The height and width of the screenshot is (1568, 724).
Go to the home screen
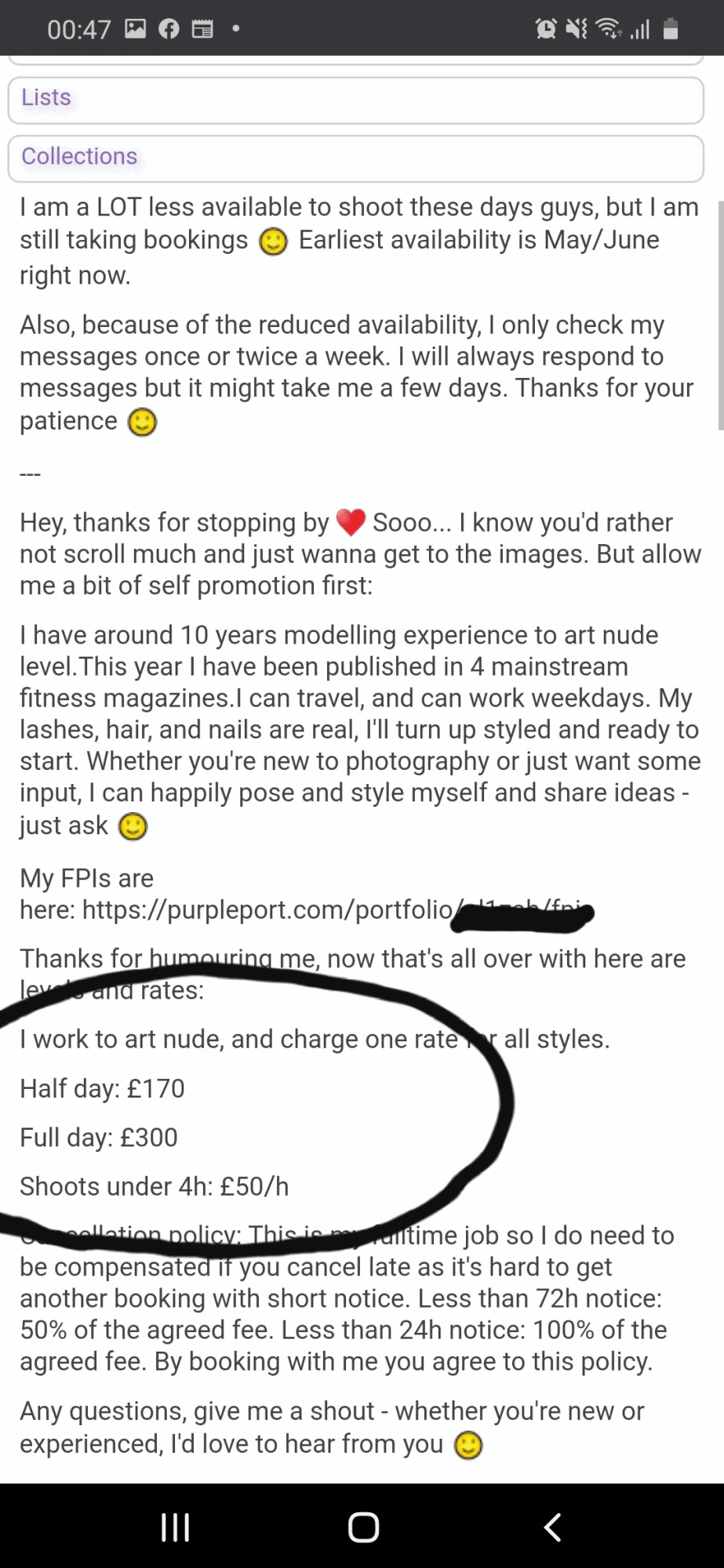363,1526
